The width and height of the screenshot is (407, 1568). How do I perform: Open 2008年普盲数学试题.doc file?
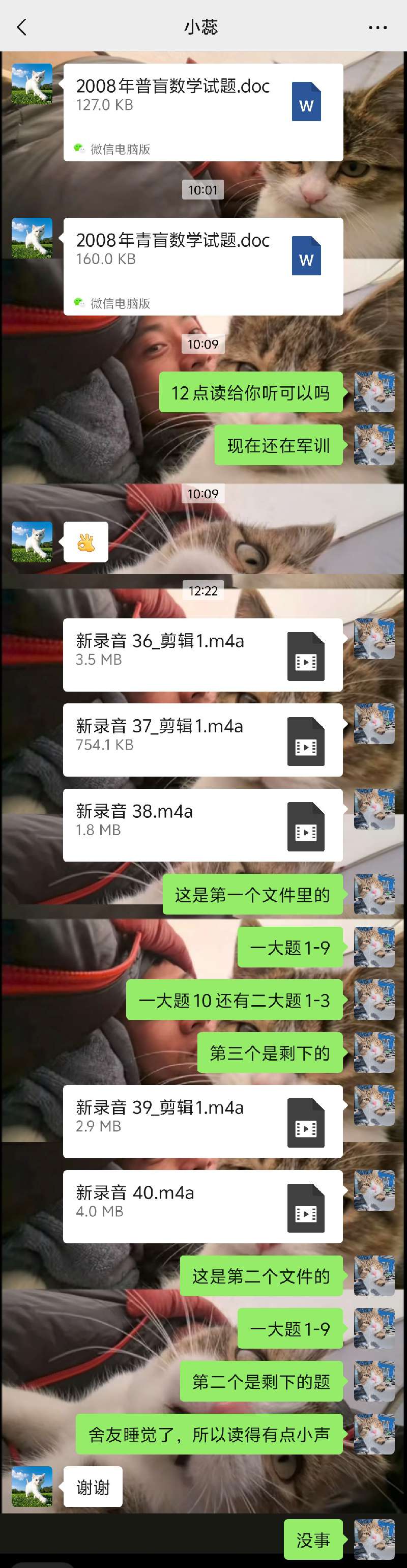point(202,112)
